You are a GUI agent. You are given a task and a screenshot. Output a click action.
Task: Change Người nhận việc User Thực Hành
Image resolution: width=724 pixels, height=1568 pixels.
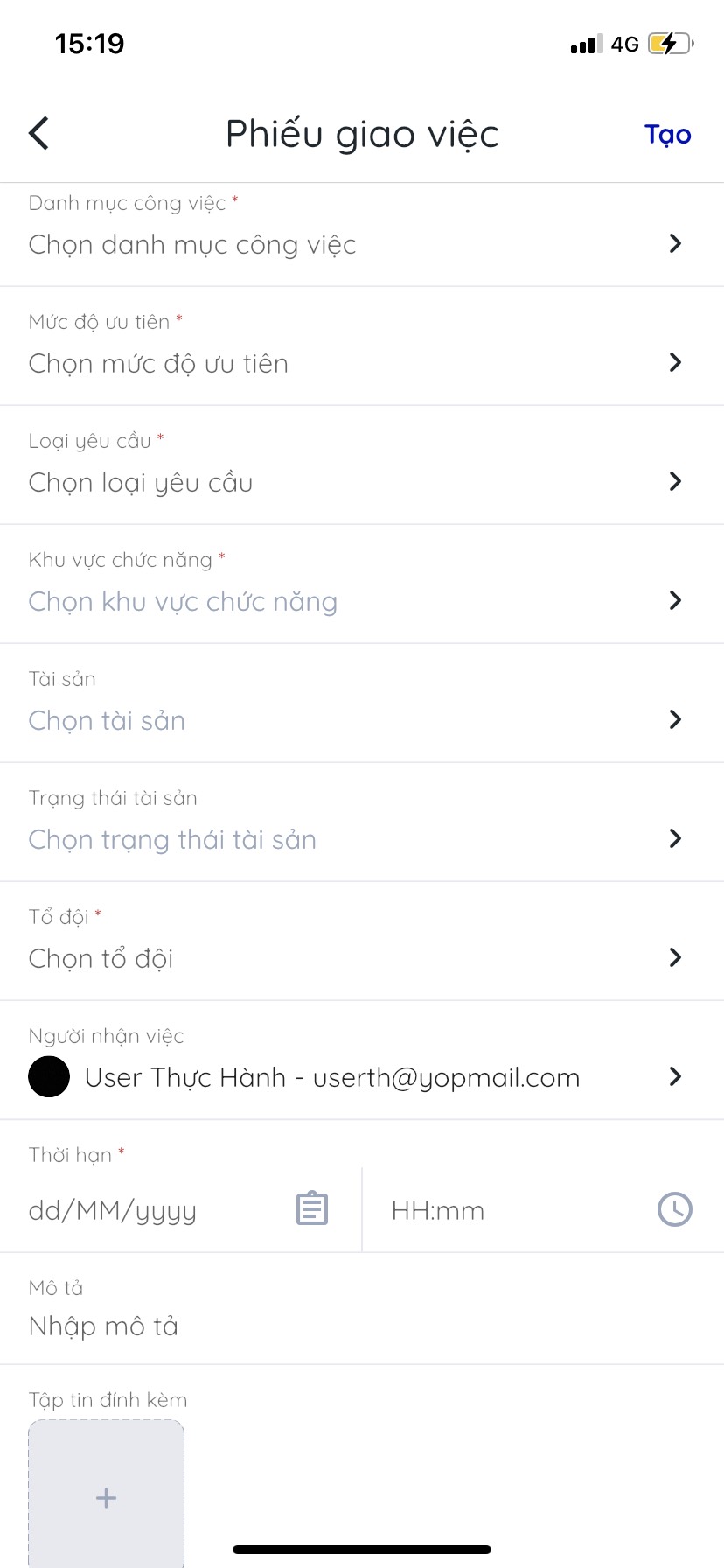pos(361,1077)
